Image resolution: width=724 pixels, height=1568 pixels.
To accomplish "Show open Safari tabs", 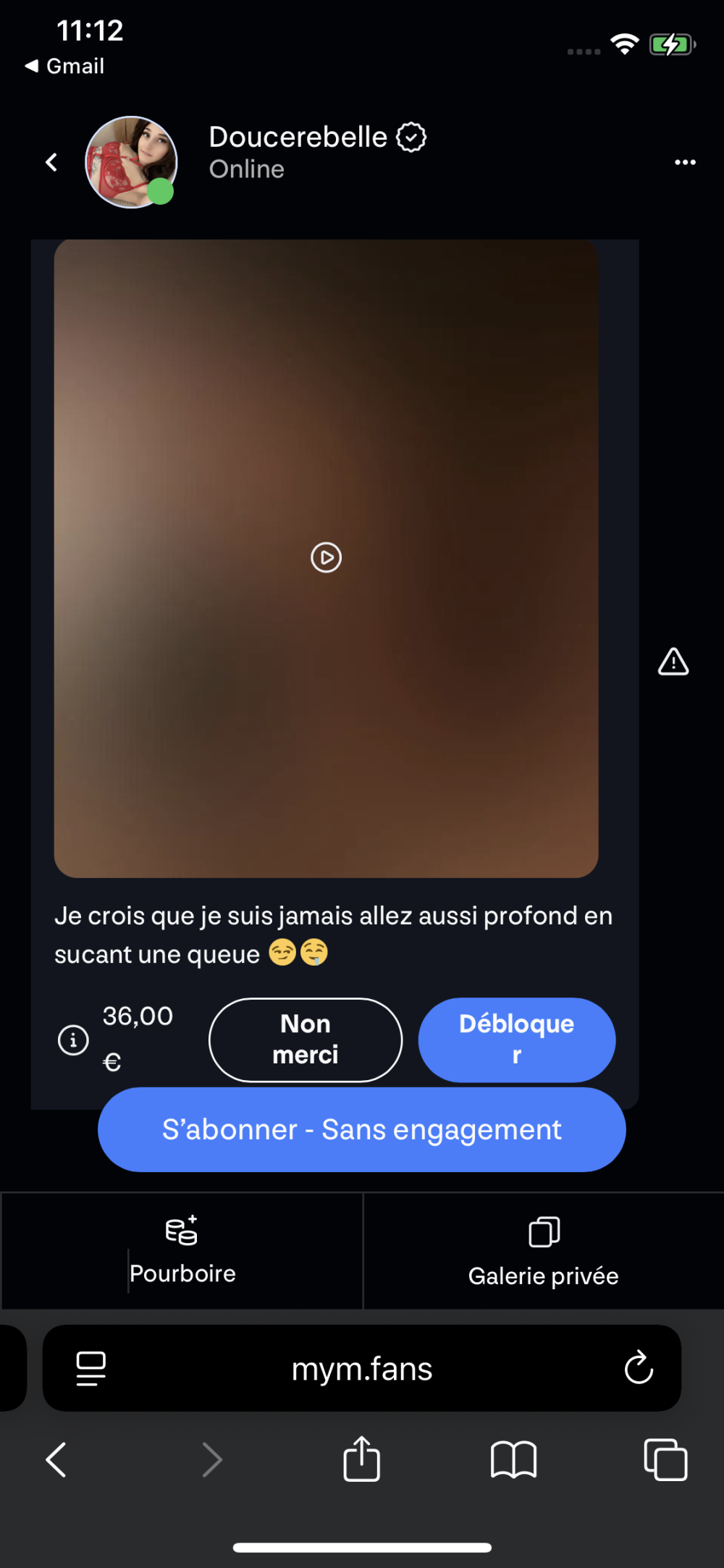I will [x=665, y=1459].
